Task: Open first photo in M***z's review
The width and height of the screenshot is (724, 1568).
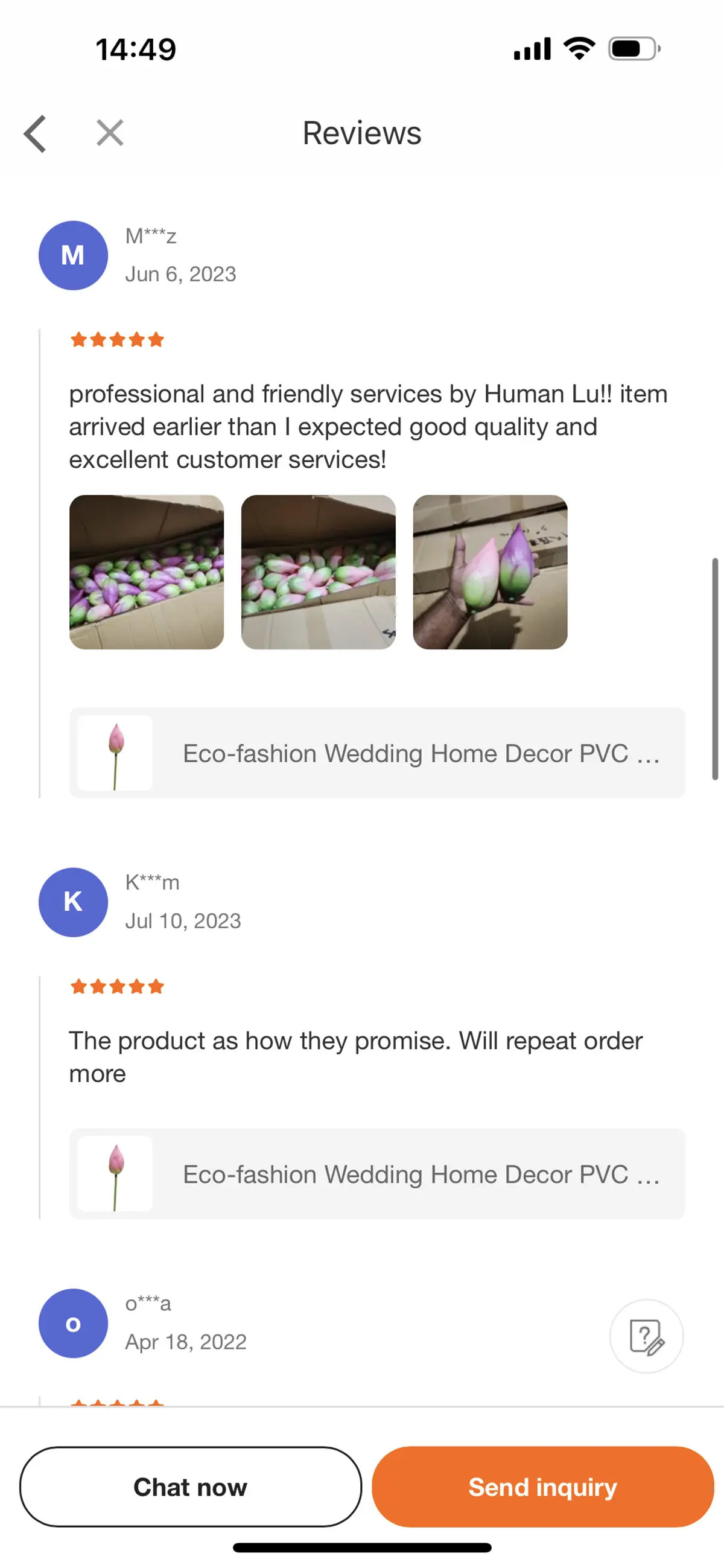Action: click(x=147, y=572)
